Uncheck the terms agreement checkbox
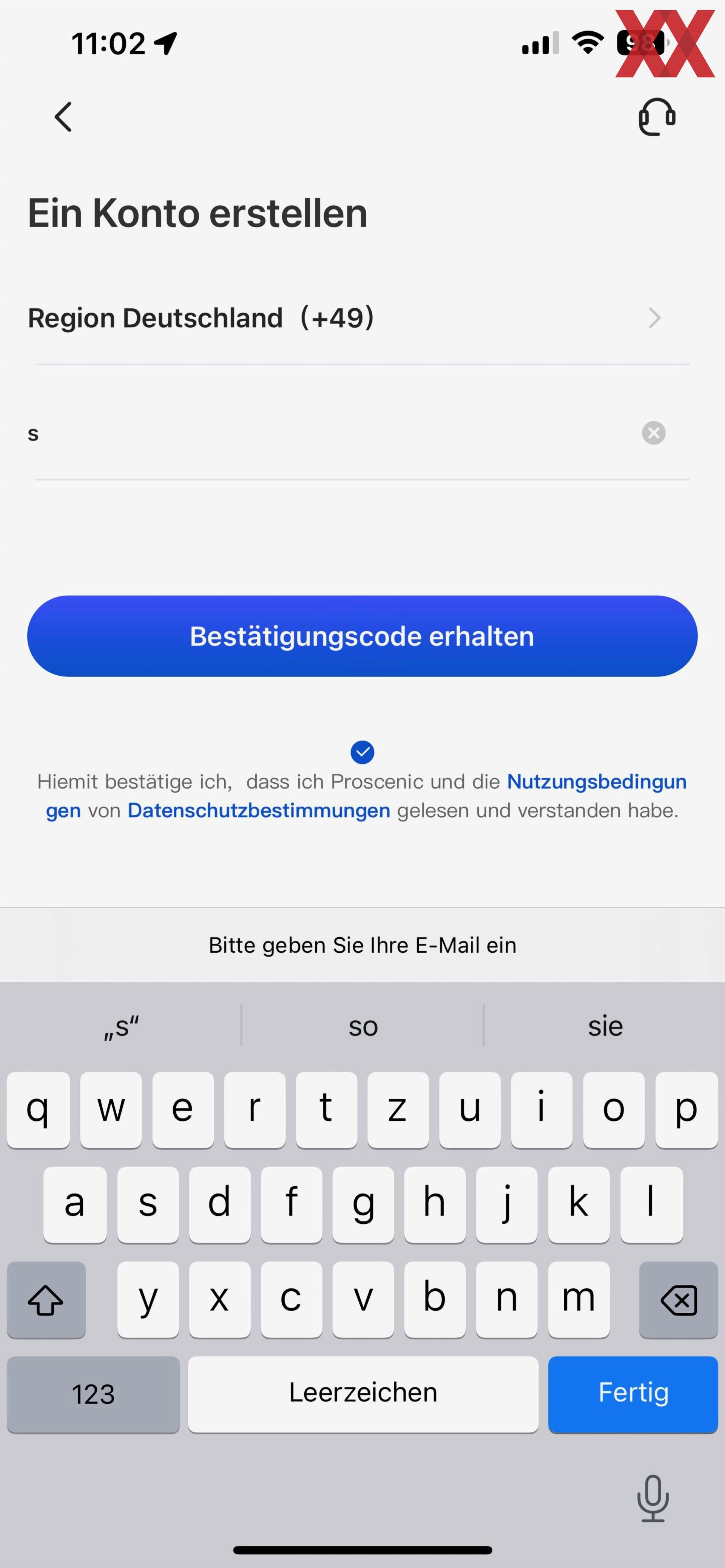This screenshot has width=725, height=1568. 362,752
